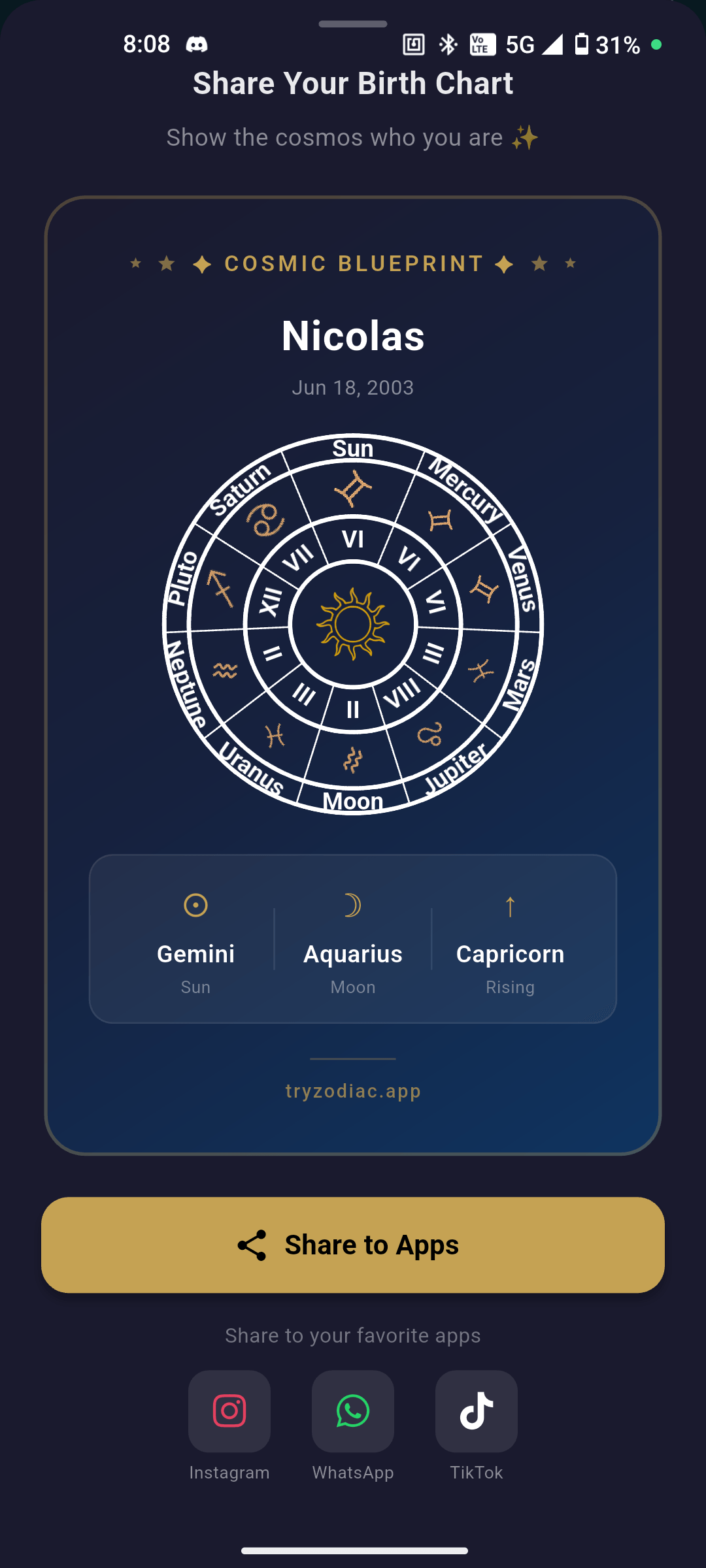This screenshot has width=706, height=1568.
Task: Select the Gemini Sun sign label
Action: (195, 954)
